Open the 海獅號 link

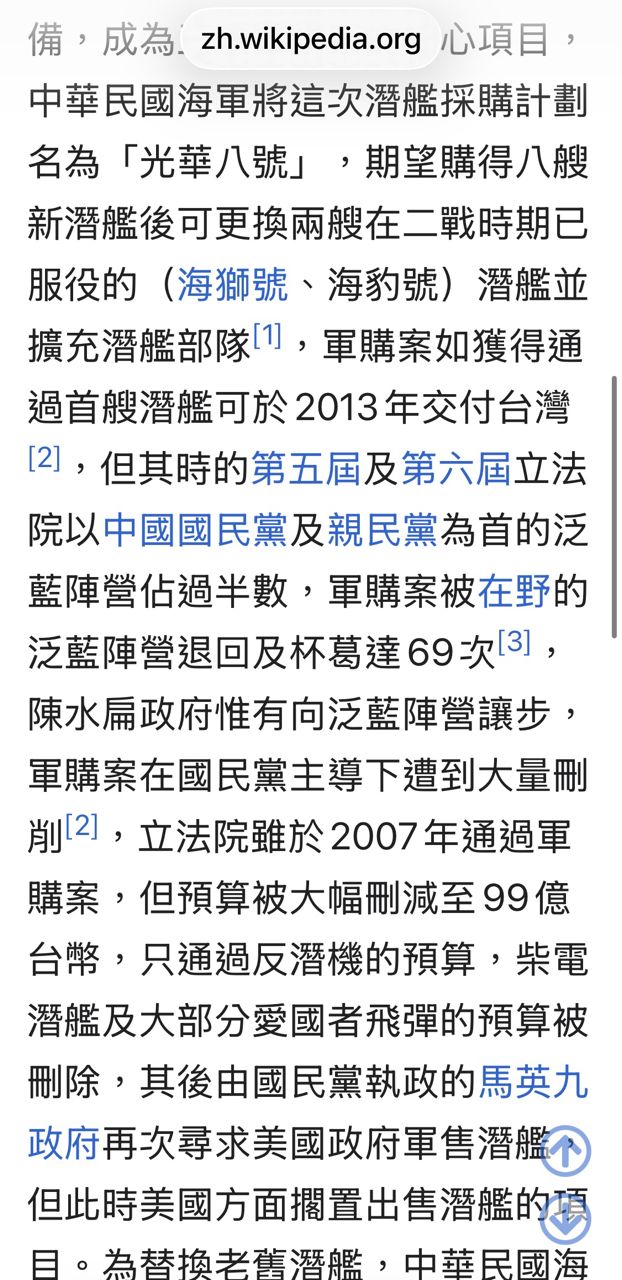click(232, 287)
